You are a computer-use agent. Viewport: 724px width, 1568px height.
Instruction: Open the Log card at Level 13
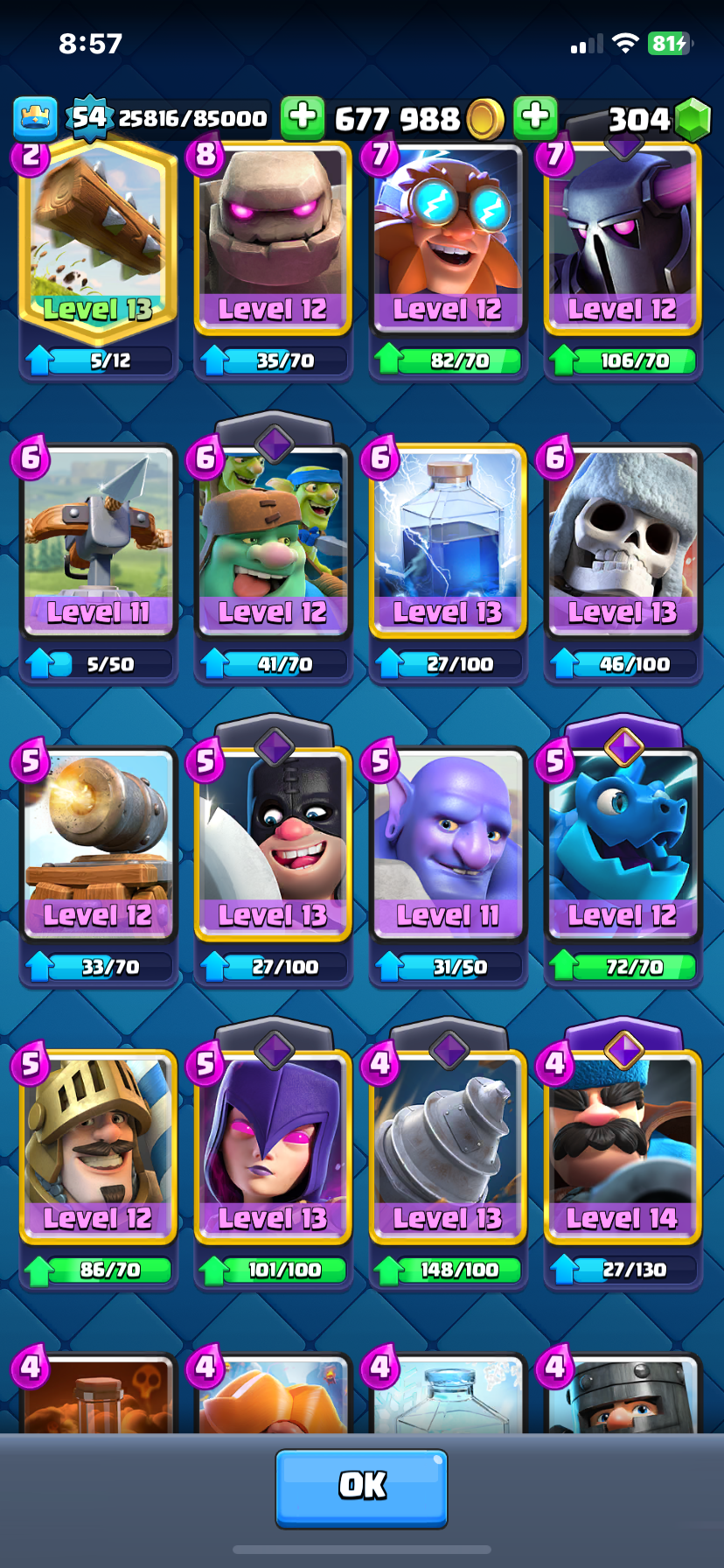coord(98,236)
